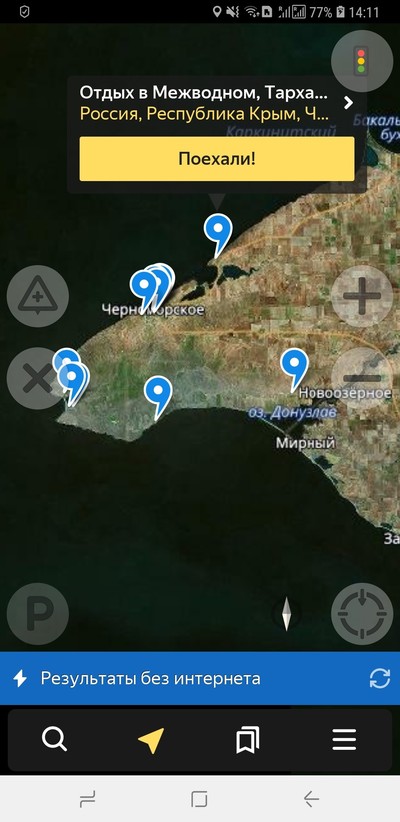Reset map orientation with compass

[286, 614]
